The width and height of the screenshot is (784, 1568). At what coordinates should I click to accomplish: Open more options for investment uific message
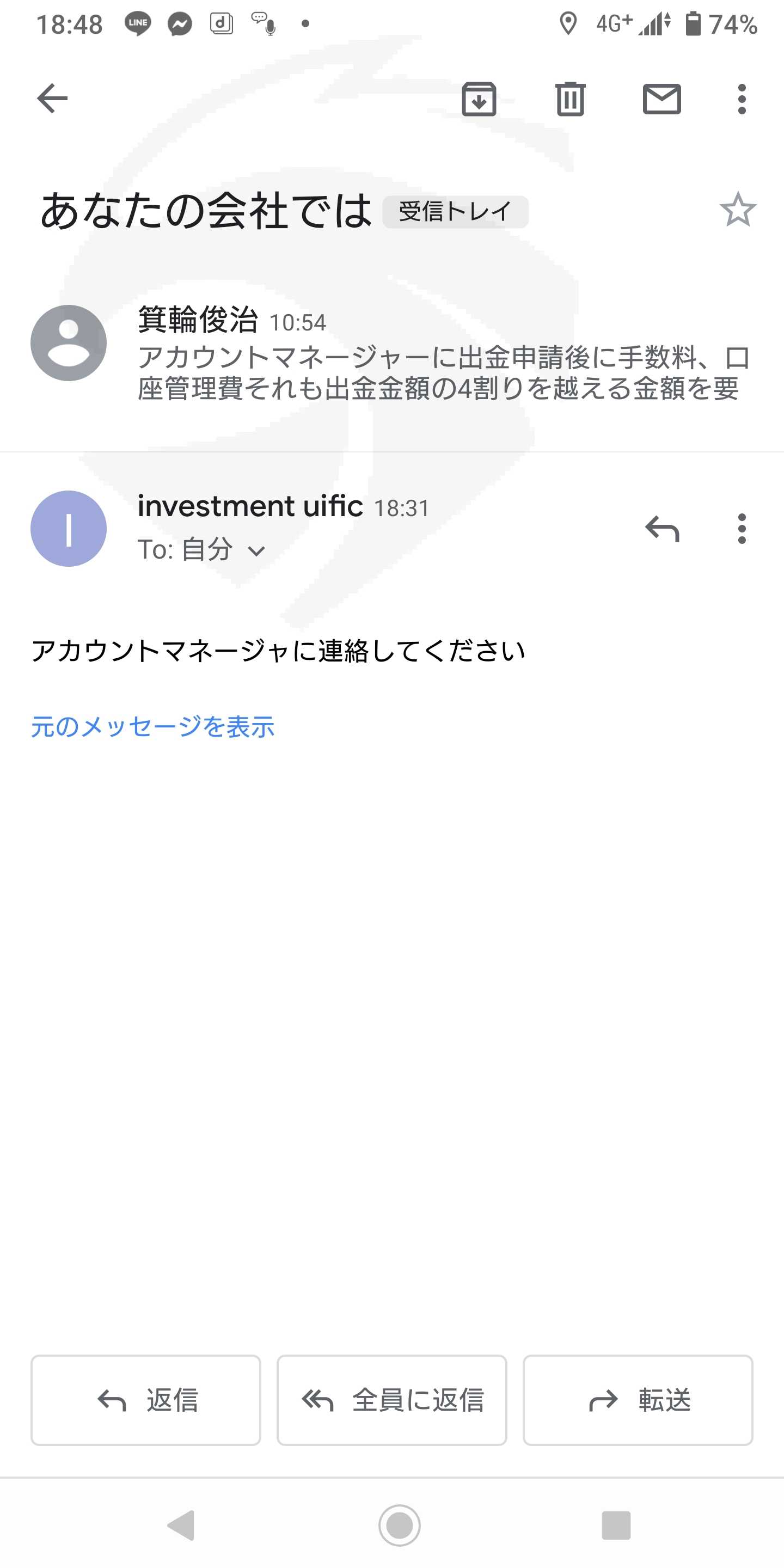pos(742,528)
